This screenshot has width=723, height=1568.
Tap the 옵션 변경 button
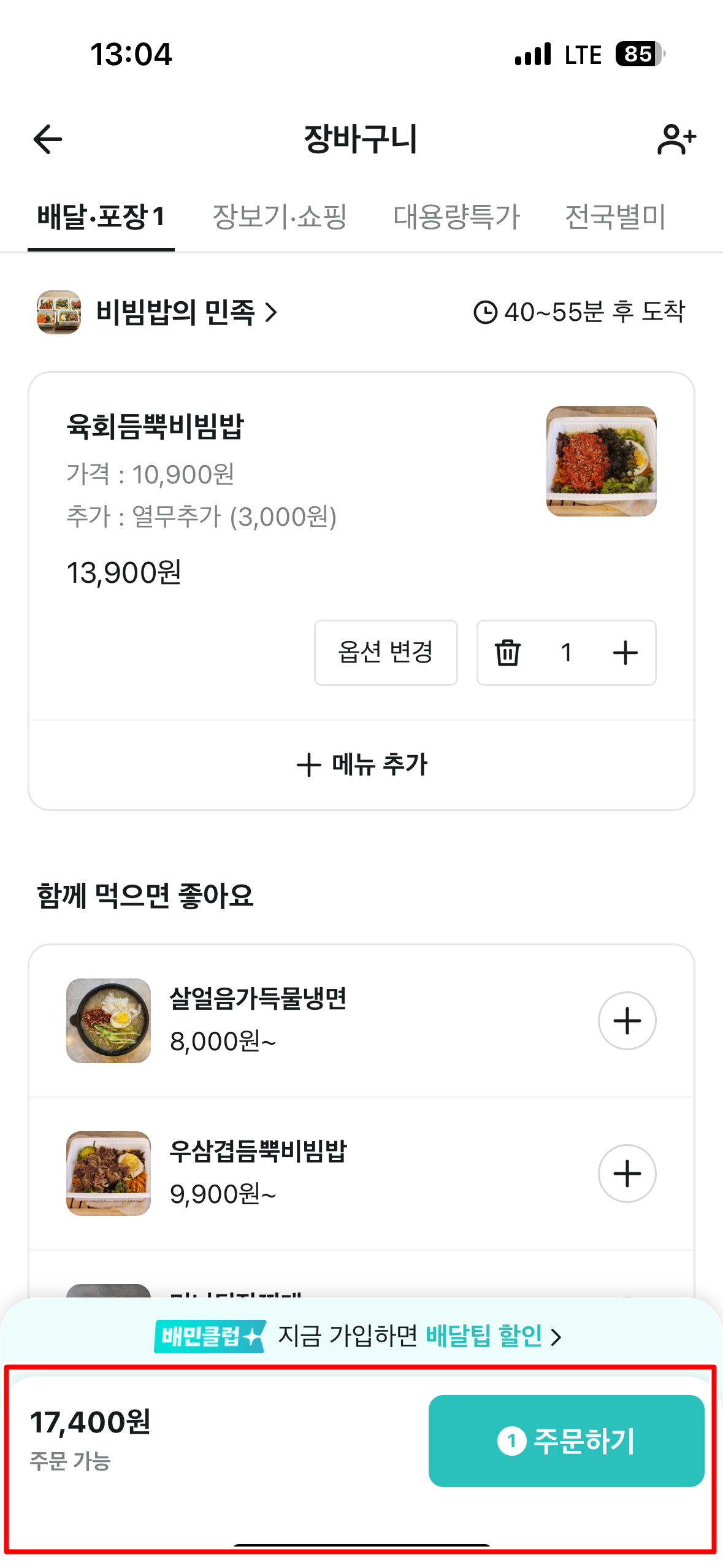(386, 652)
